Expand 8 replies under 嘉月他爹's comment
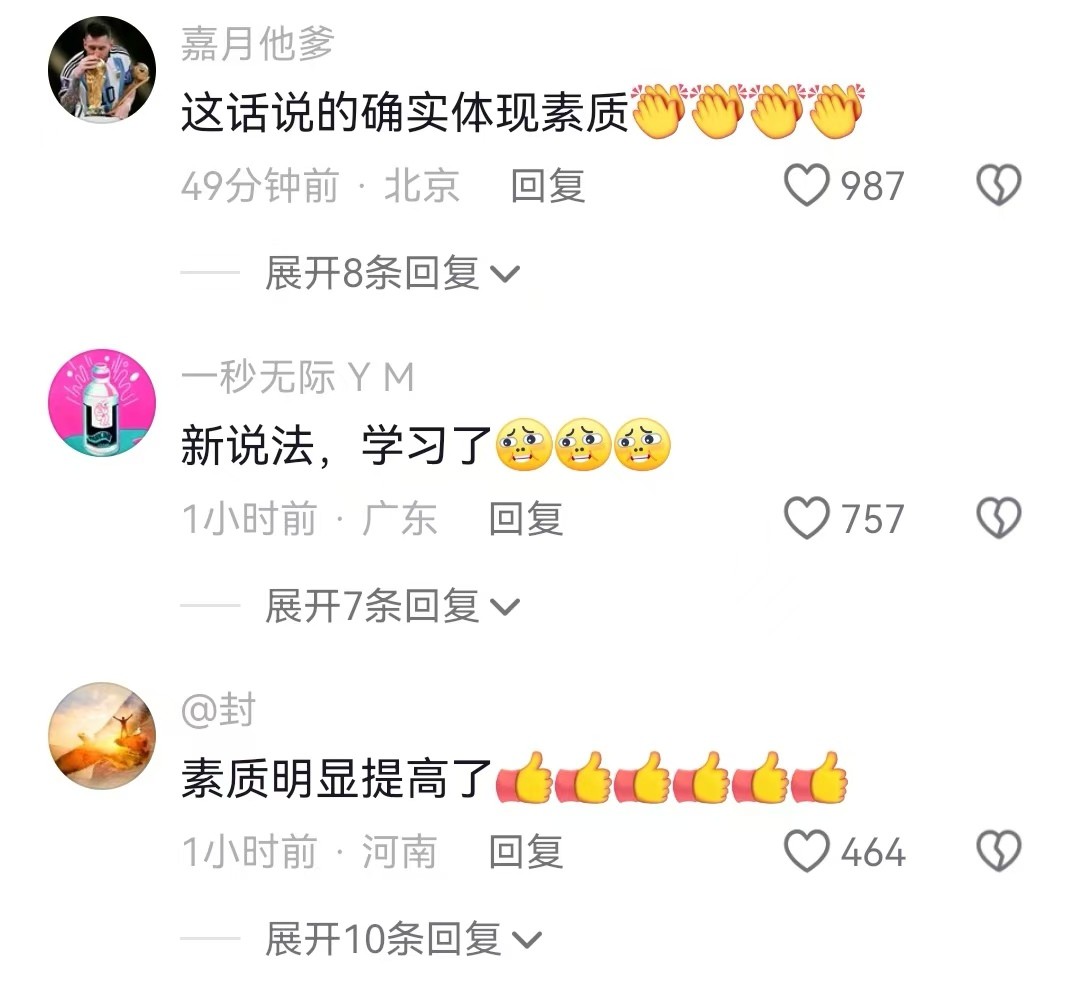Screen dimensions: 1080x987 pyautogui.click(x=392, y=273)
